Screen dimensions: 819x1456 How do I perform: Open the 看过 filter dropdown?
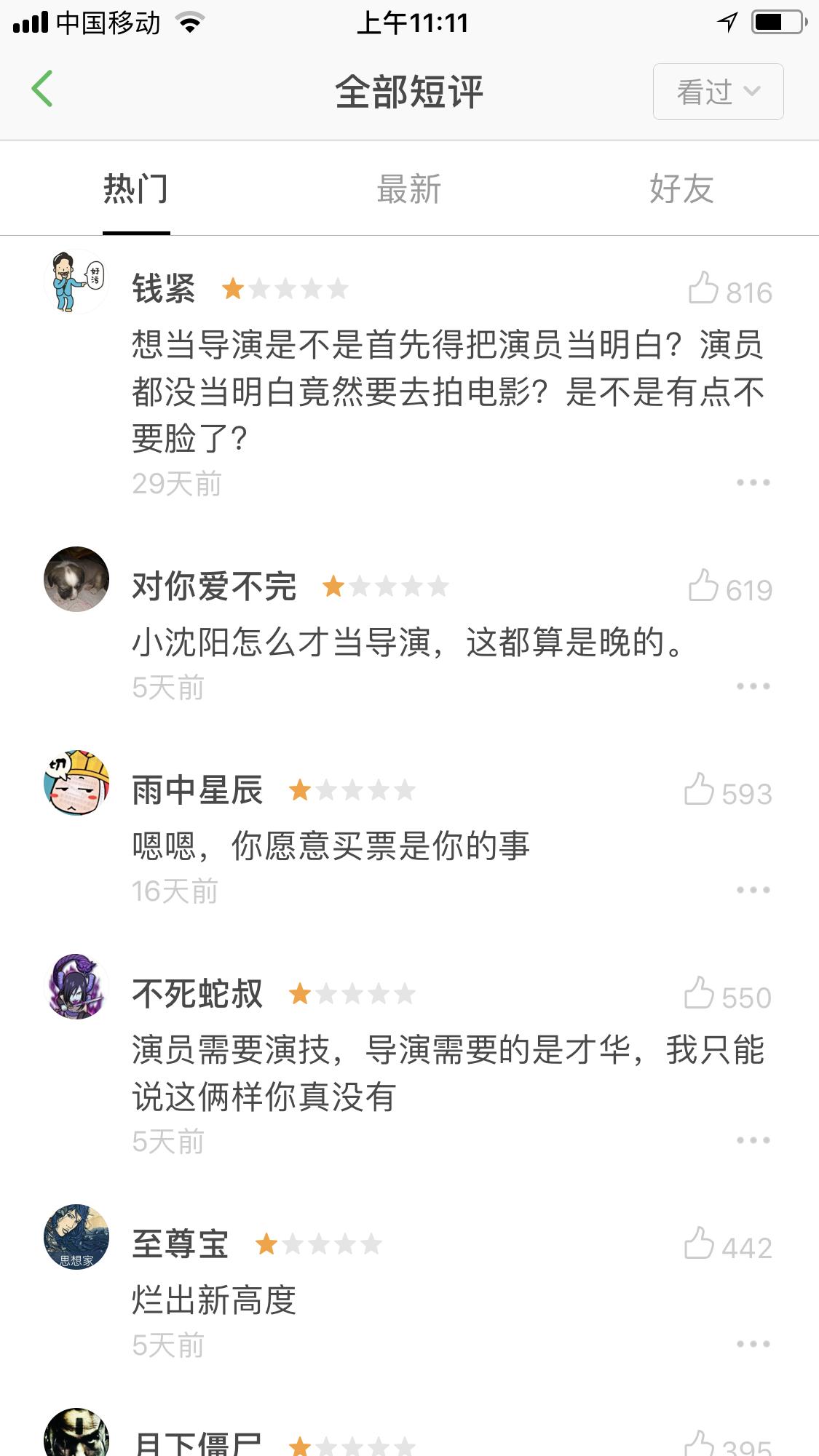(x=718, y=92)
